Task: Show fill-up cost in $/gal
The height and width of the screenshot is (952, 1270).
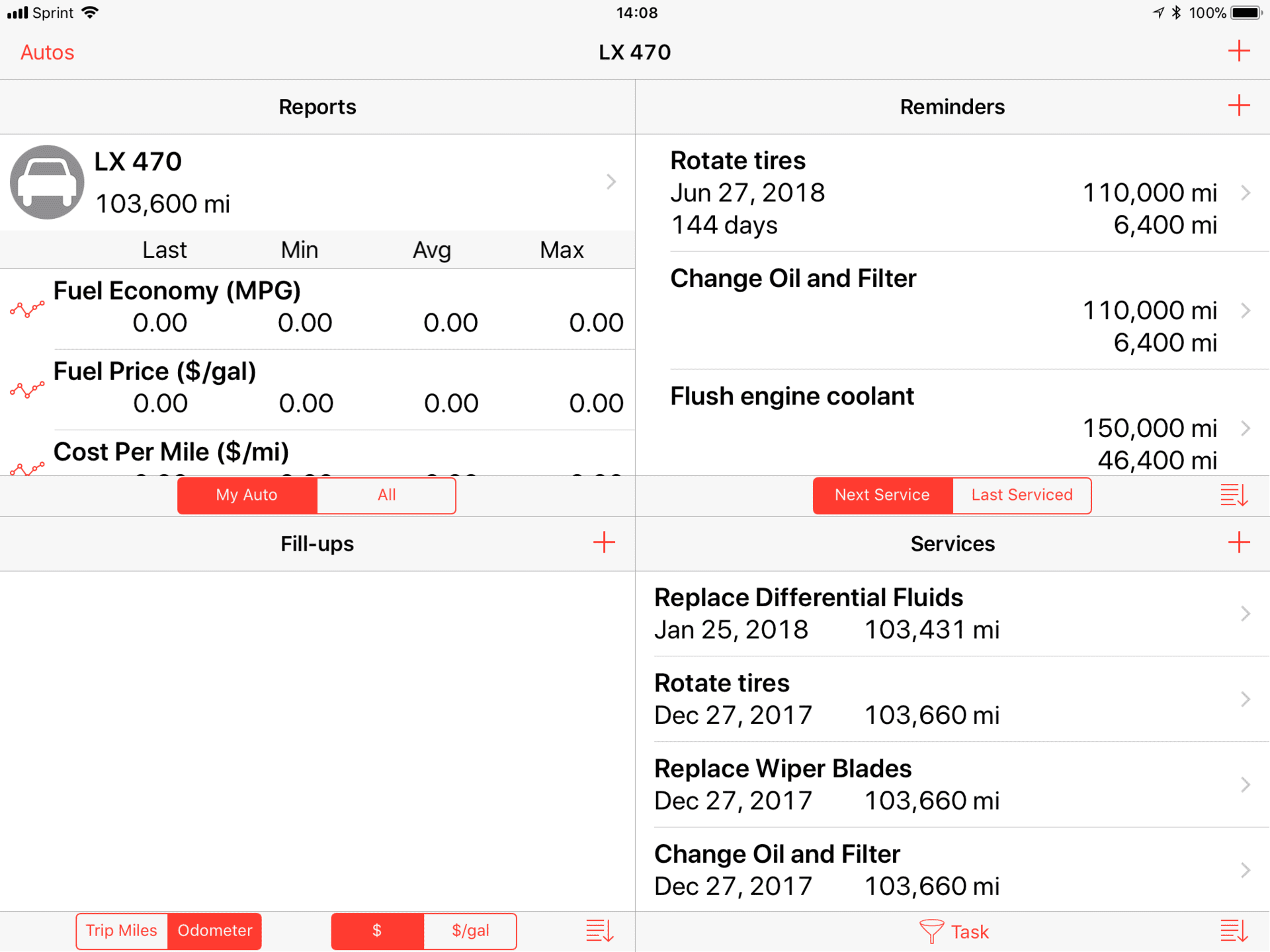Action: 470,930
